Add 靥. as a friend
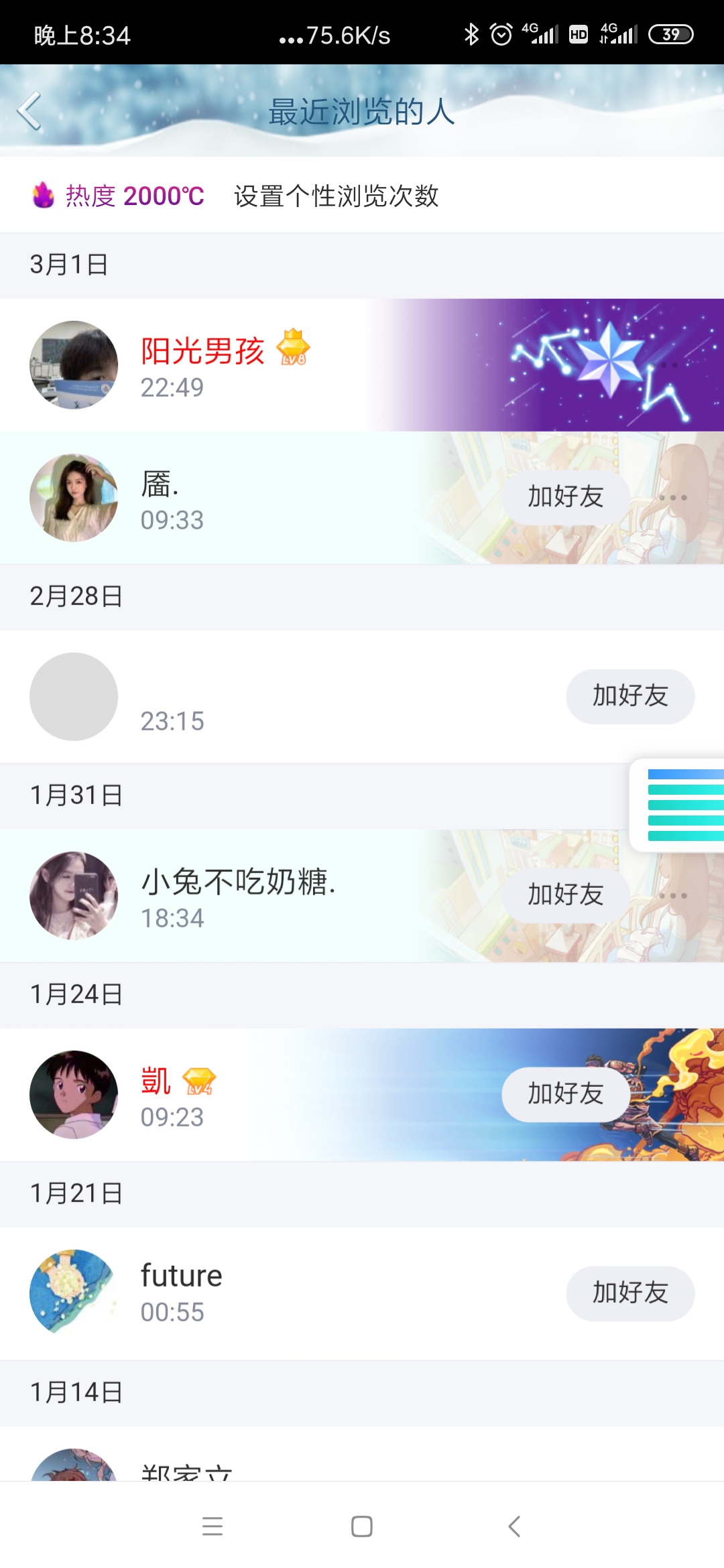Viewport: 724px width, 1568px height. pyautogui.click(x=565, y=497)
